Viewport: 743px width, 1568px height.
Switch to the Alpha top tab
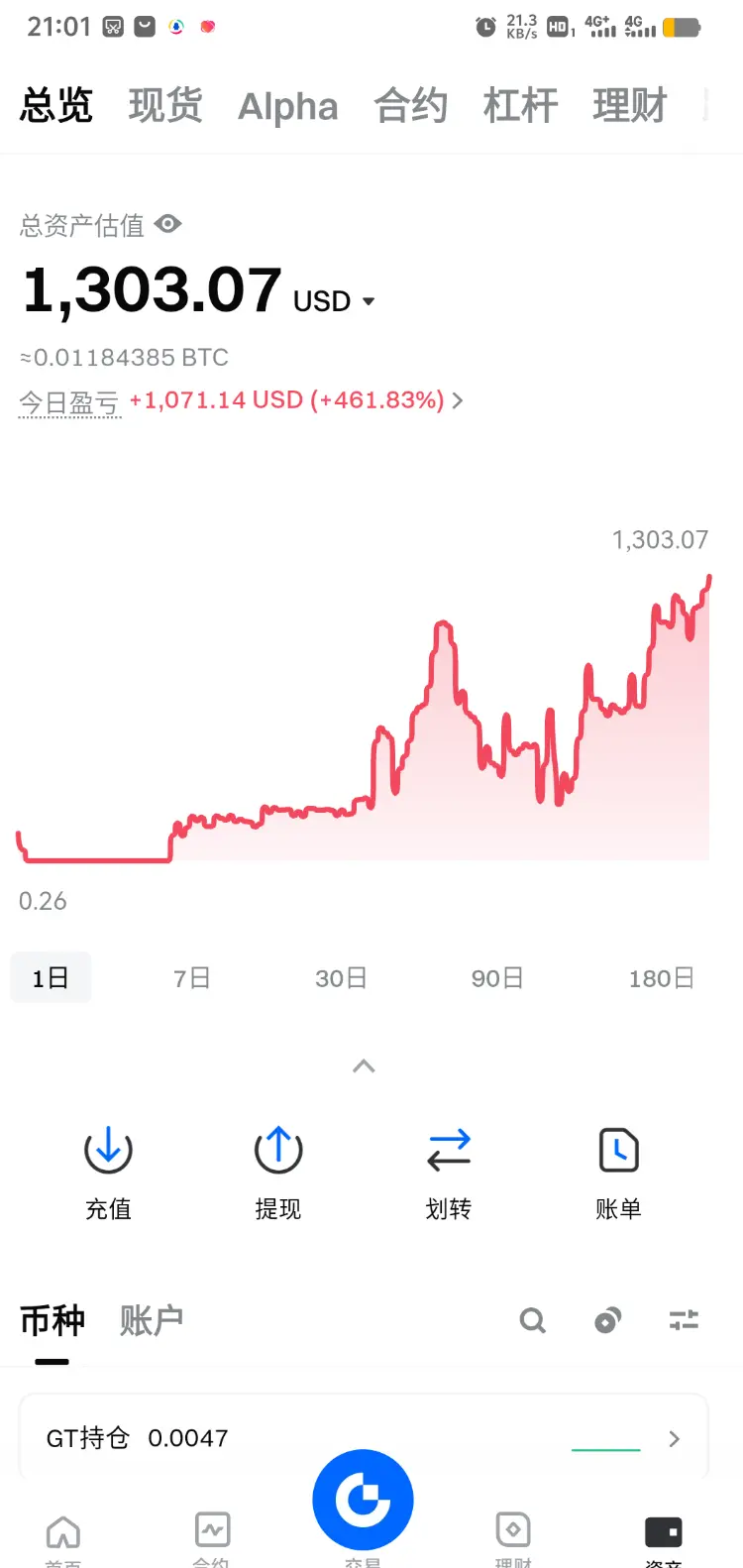287,106
